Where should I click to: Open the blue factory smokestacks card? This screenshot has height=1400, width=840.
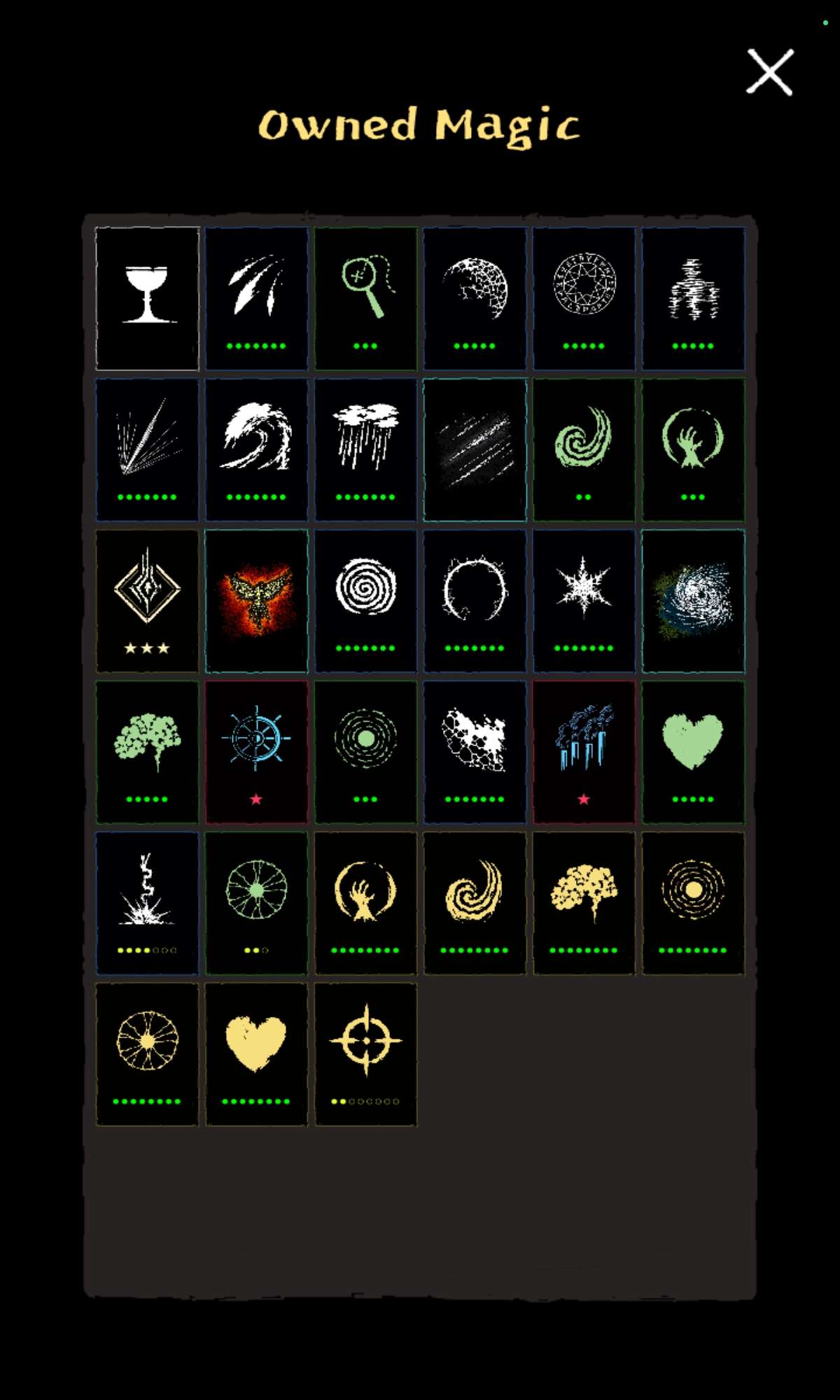click(x=584, y=752)
